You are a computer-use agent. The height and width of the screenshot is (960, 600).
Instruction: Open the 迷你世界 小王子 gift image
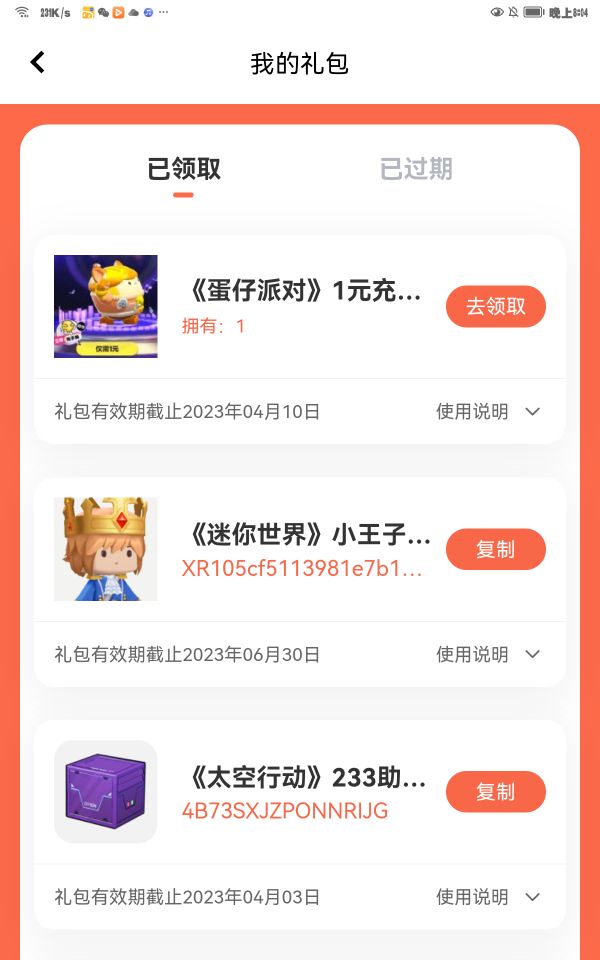[x=106, y=549]
